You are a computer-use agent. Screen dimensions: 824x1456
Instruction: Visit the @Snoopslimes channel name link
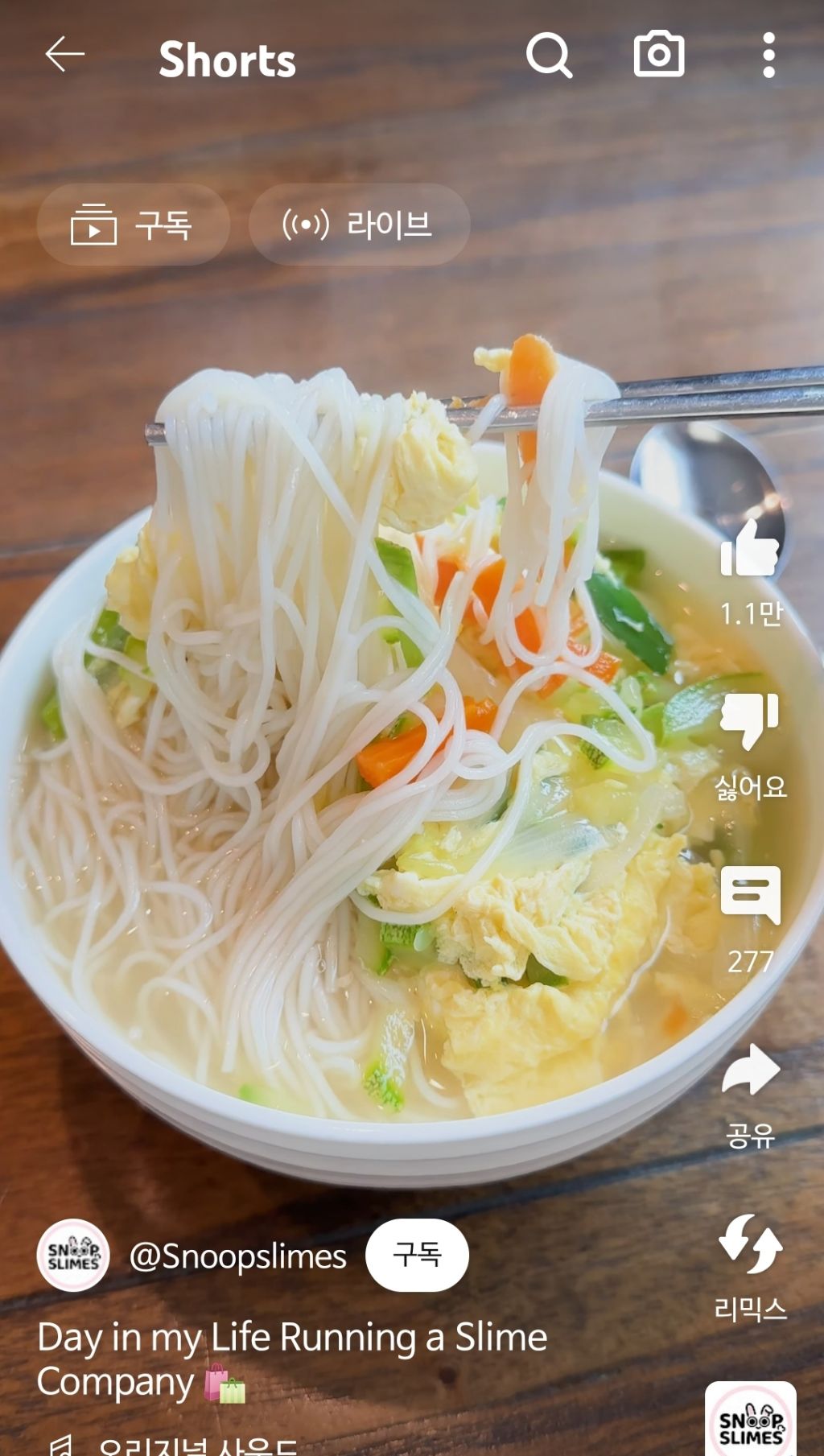tap(238, 1256)
